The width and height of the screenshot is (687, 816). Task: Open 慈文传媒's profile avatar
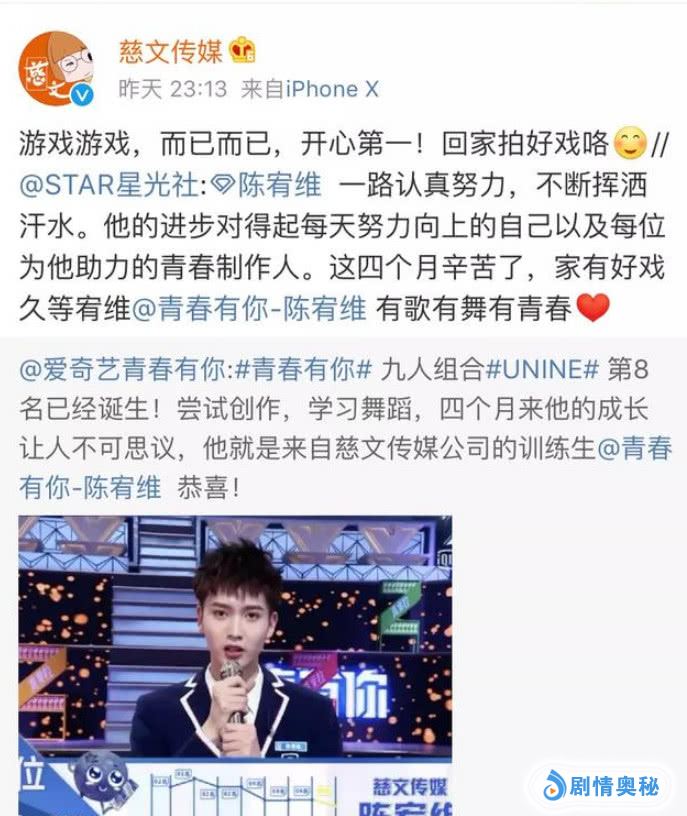click(x=56, y=68)
